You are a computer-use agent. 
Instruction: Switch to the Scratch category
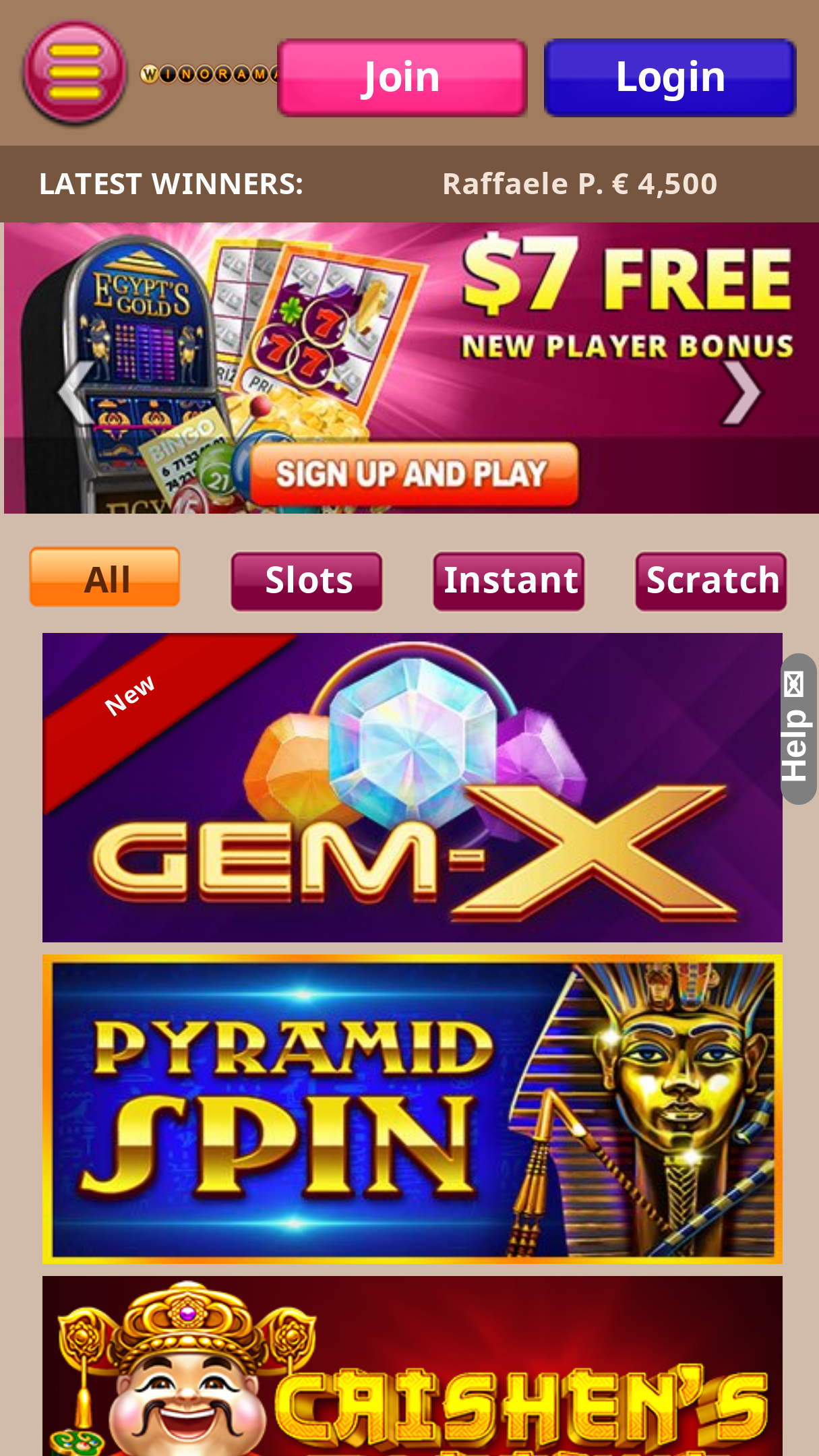coord(711,581)
